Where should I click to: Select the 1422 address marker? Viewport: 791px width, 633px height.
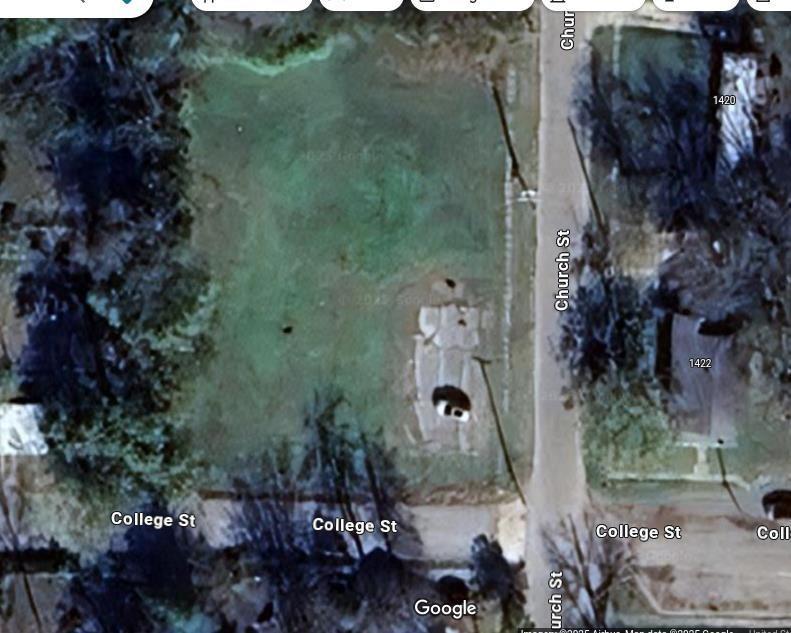(x=700, y=363)
